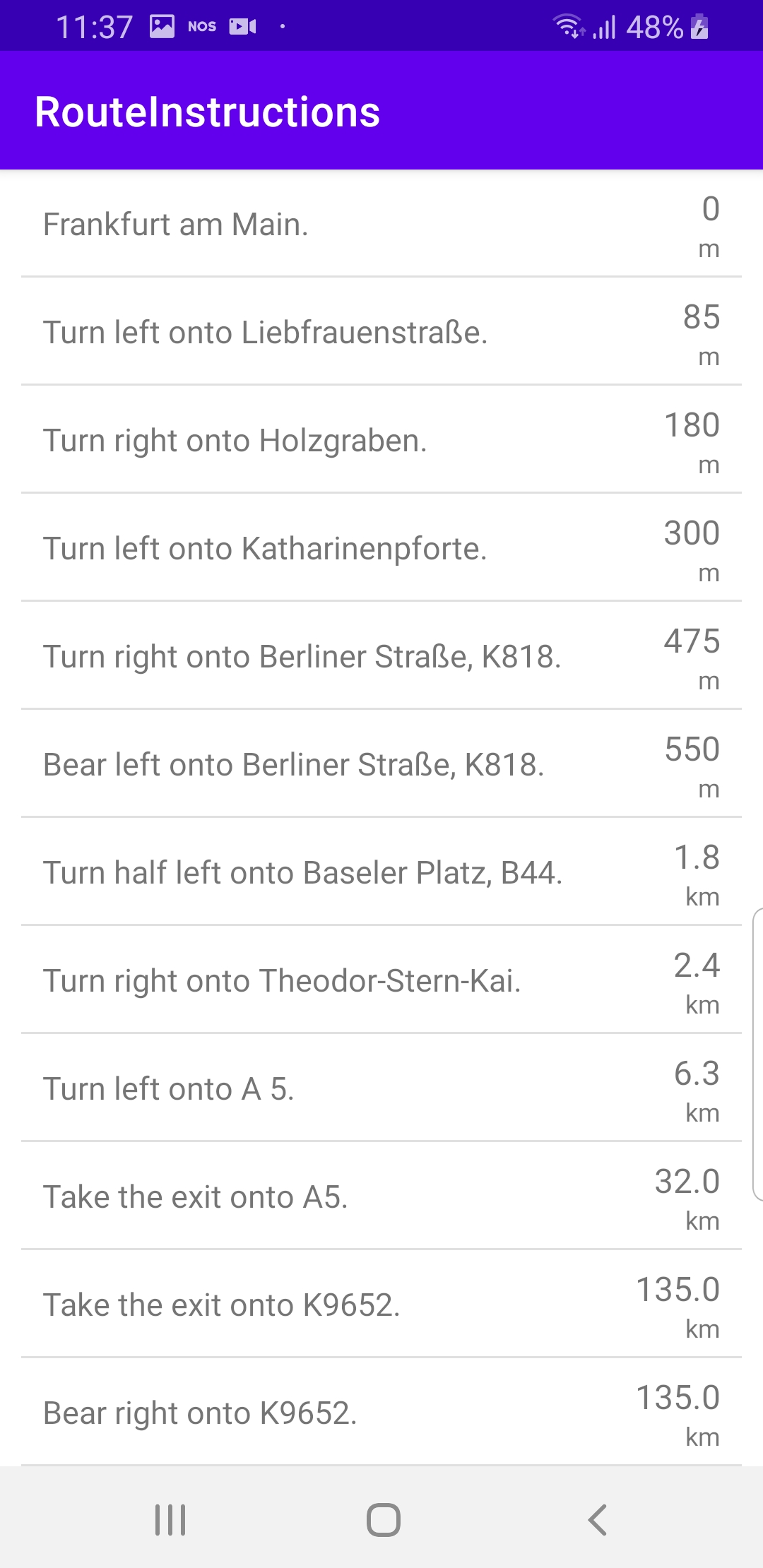The width and height of the screenshot is (763, 1568).
Task: Open the Bear right onto K9652 step
Action: tap(381, 1412)
